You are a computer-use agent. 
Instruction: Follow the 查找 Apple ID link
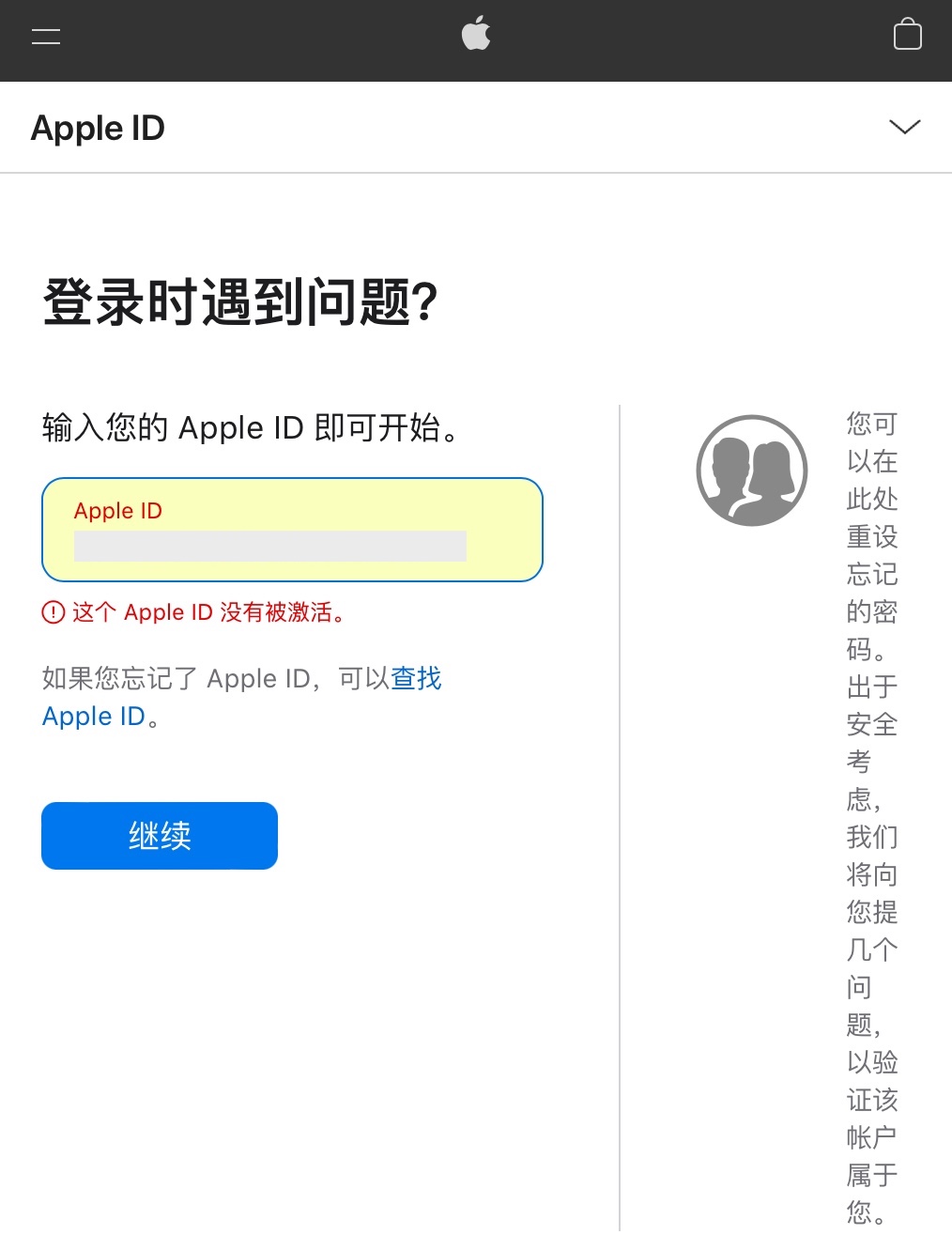click(415, 678)
